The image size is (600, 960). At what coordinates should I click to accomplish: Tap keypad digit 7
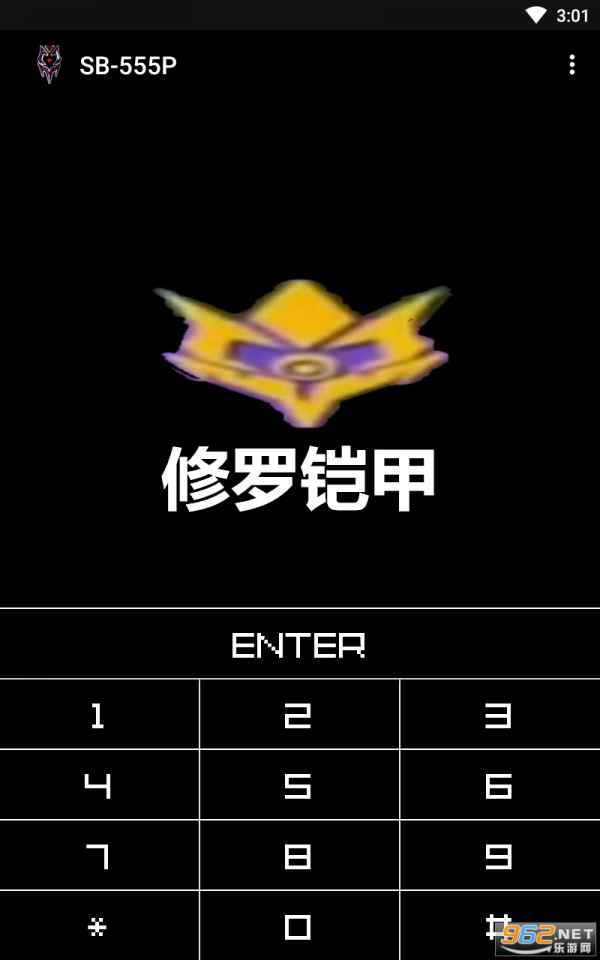[x=99, y=855]
